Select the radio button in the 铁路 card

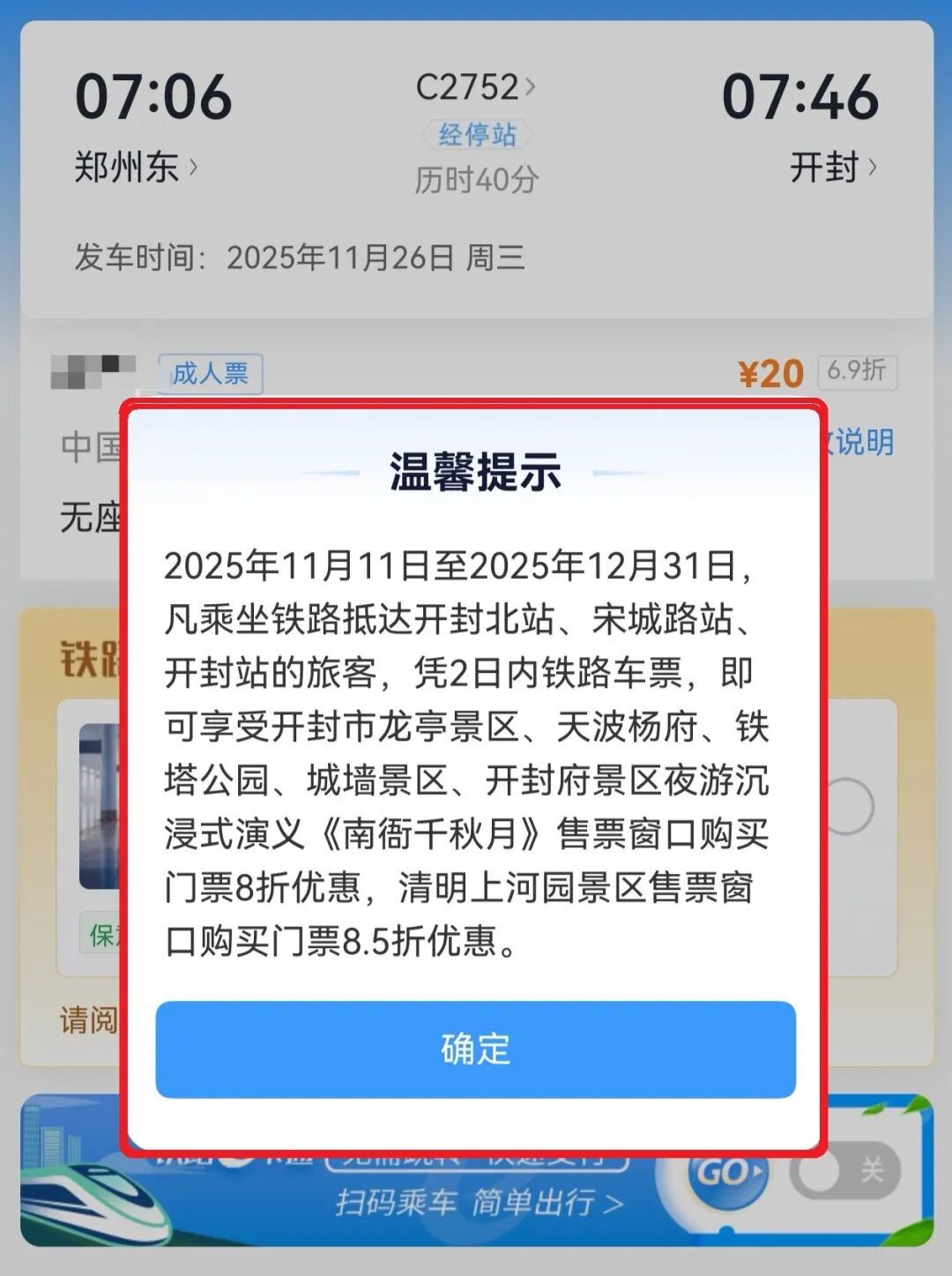(x=847, y=806)
